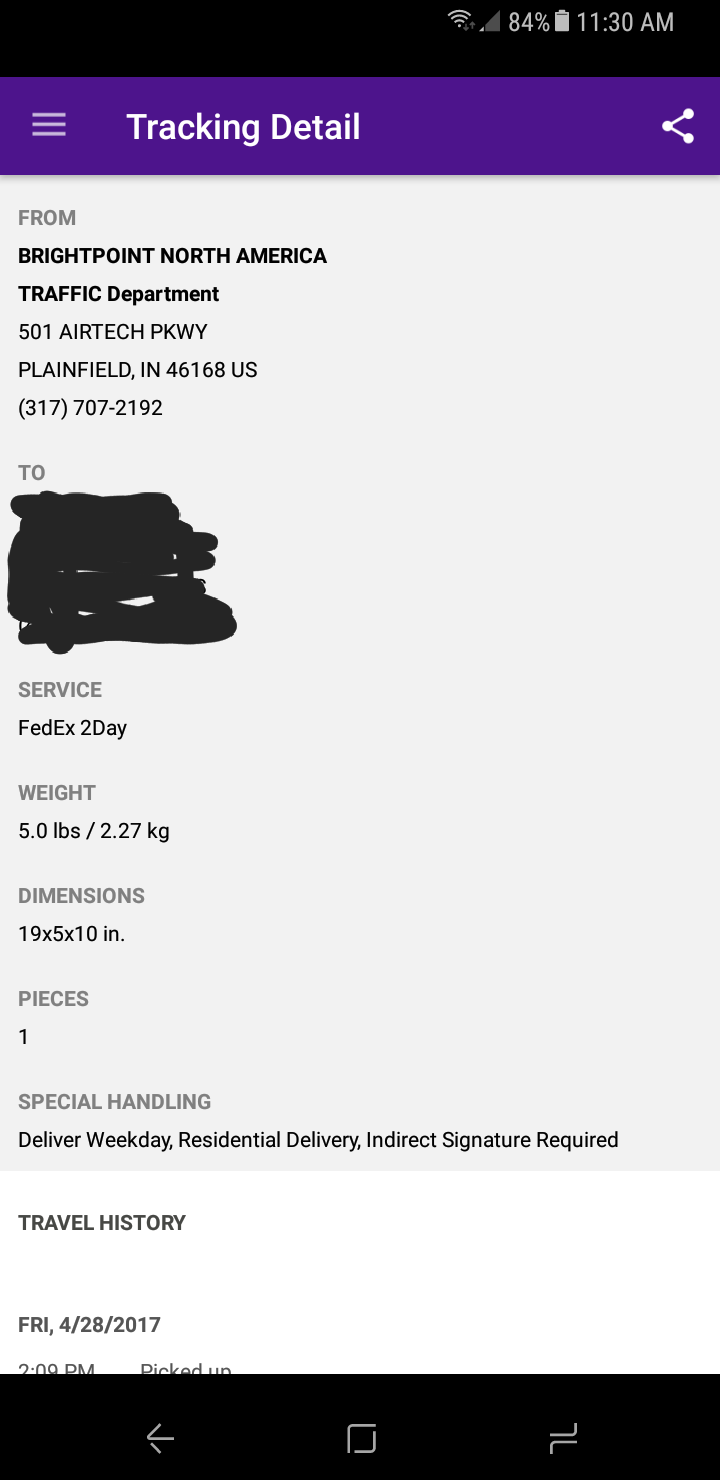Go to the home screen
Image resolution: width=720 pixels, height=1480 pixels.
pyautogui.click(x=361, y=1439)
